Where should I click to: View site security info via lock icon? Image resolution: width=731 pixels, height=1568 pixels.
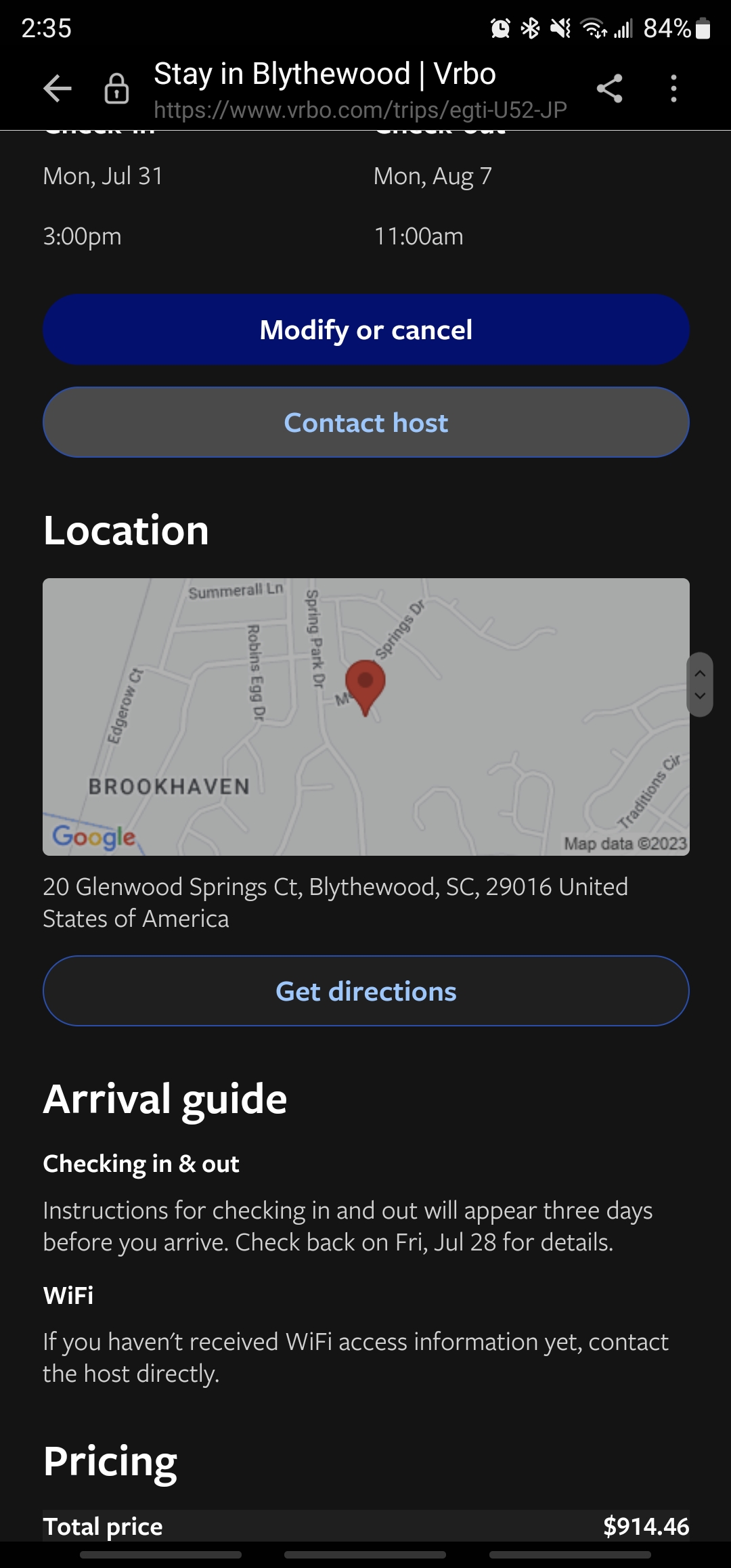[x=116, y=89]
